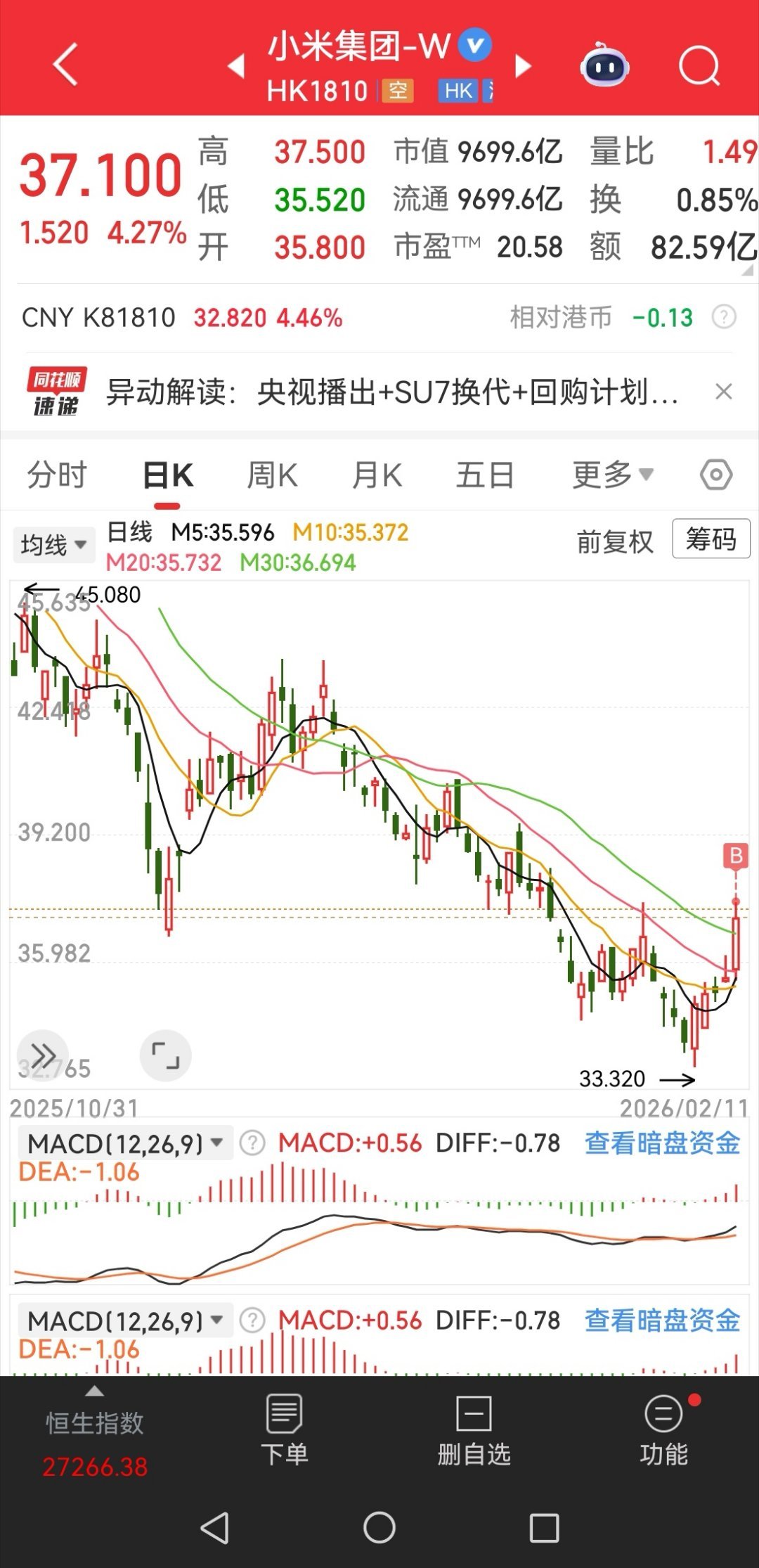Expand the 更多 chart type dropdown

click(x=611, y=475)
